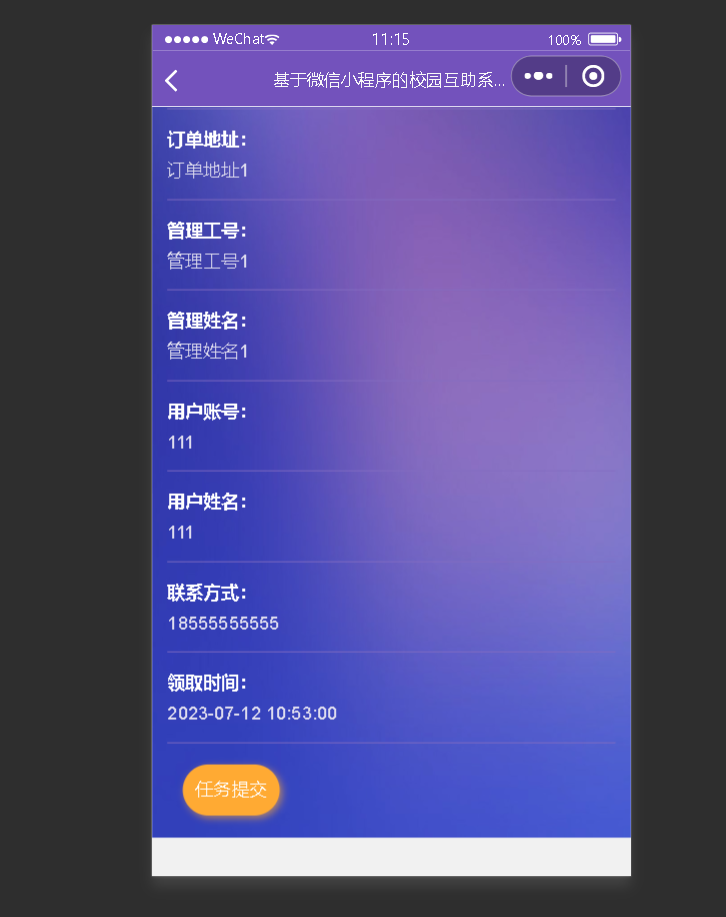Tap the battery icon showing 100%
726x917 pixels.
(x=603, y=39)
